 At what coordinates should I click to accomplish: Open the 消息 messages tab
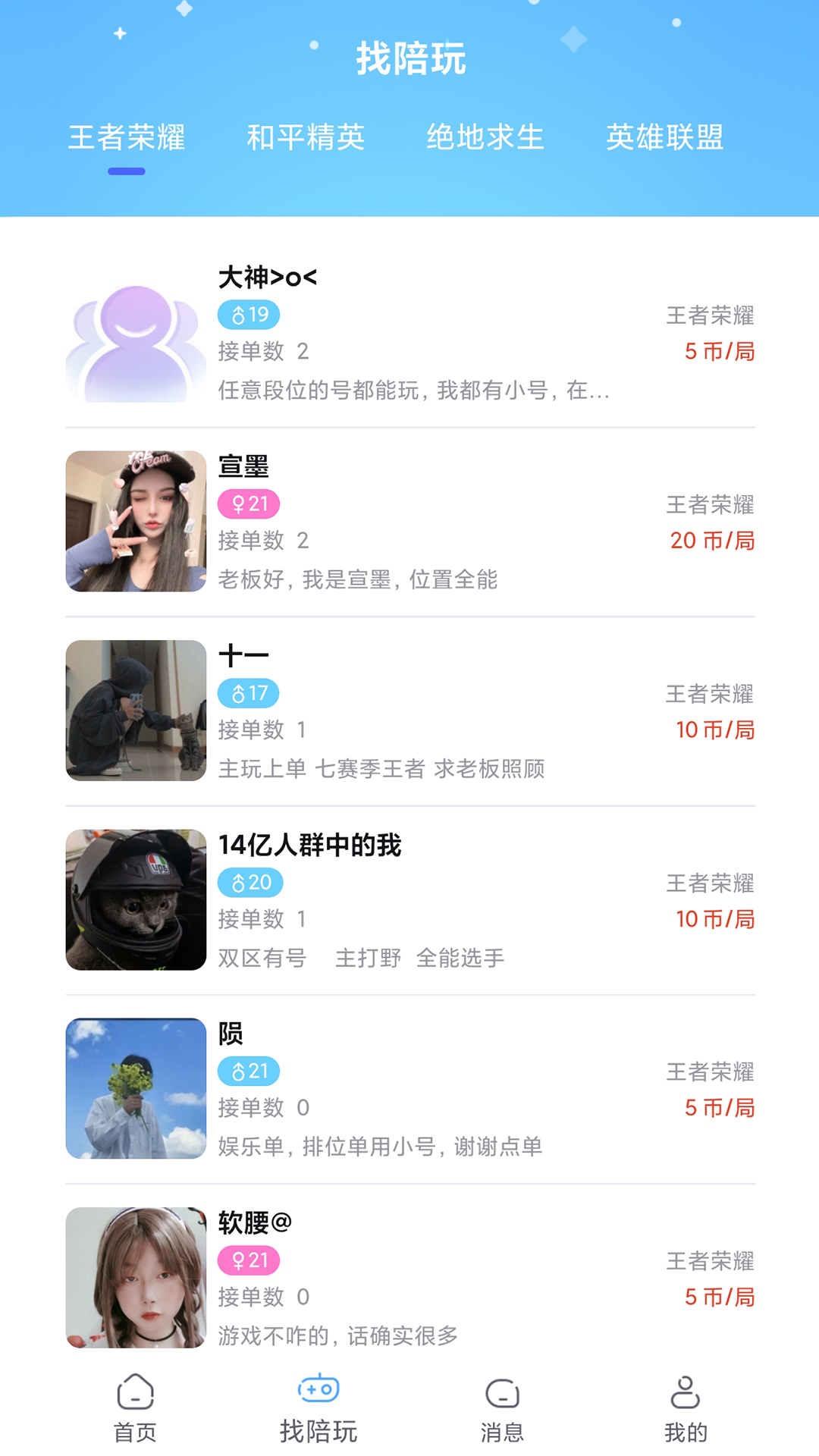pyautogui.click(x=502, y=1409)
